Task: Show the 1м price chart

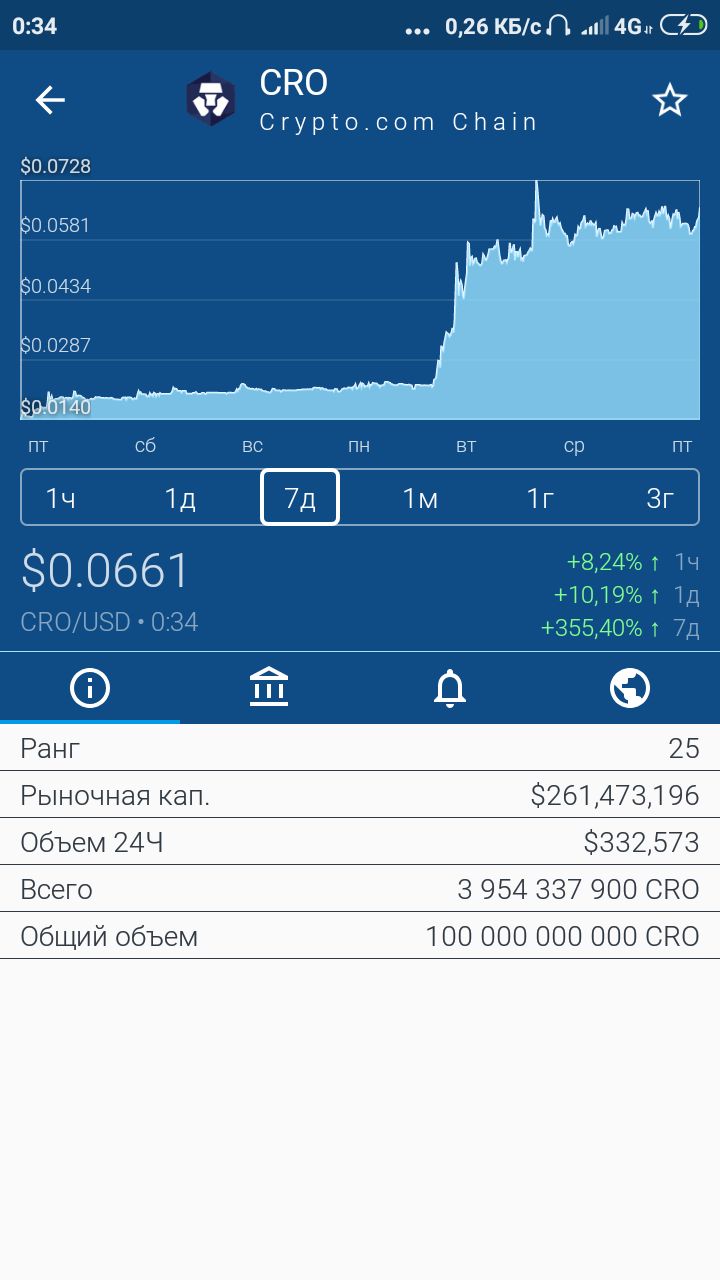Action: click(420, 497)
